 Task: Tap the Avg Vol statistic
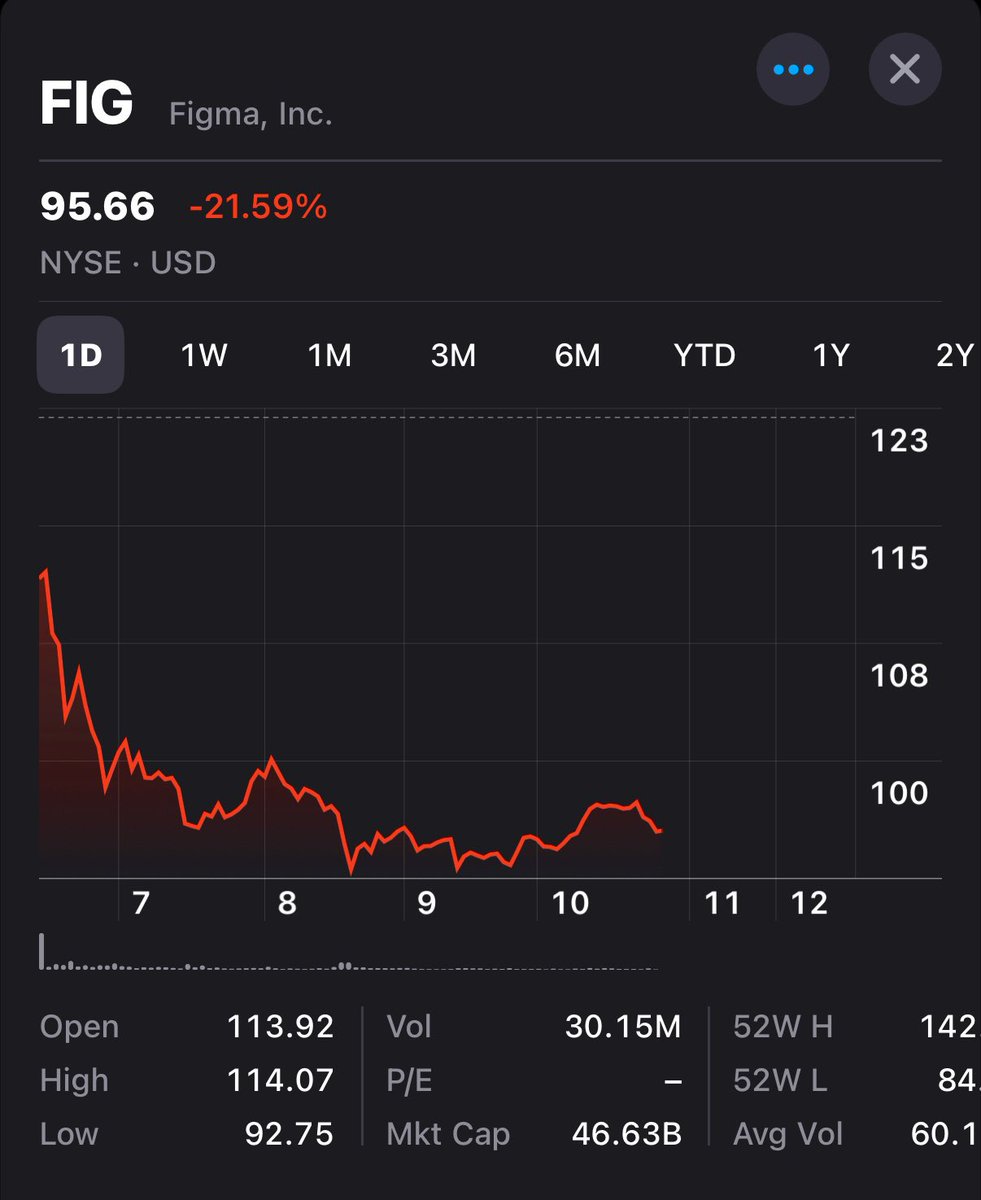789,1134
